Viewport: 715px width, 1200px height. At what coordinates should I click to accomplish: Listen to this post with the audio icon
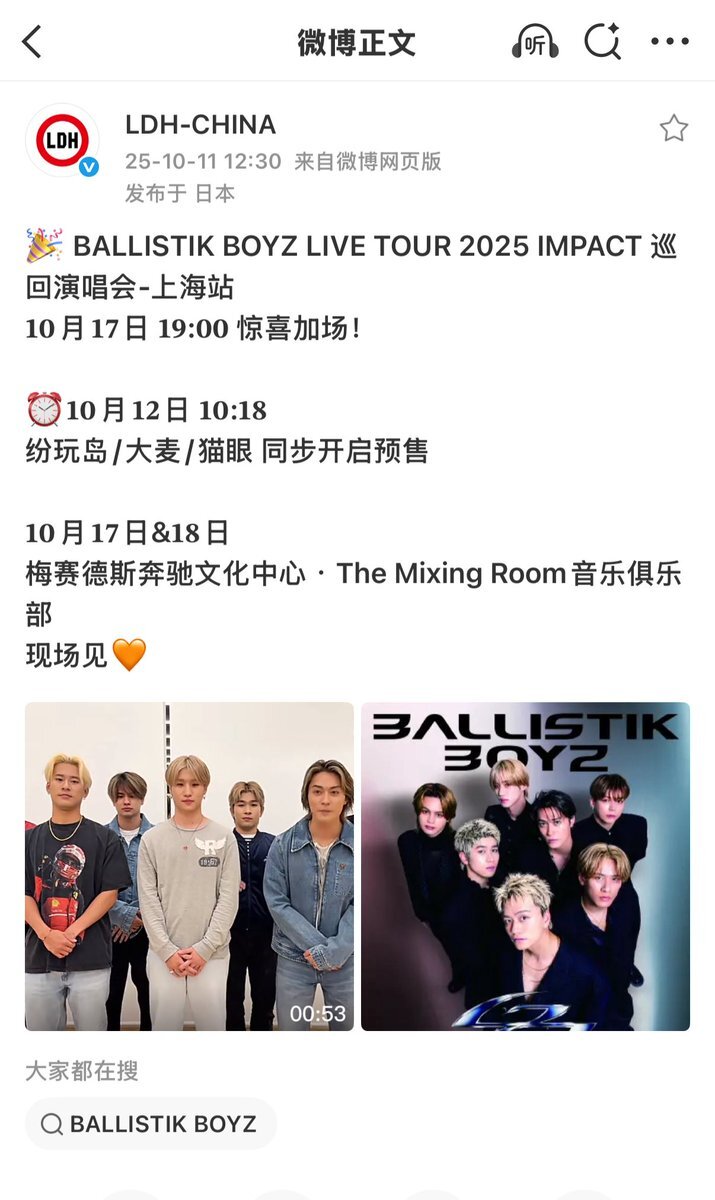coord(535,42)
